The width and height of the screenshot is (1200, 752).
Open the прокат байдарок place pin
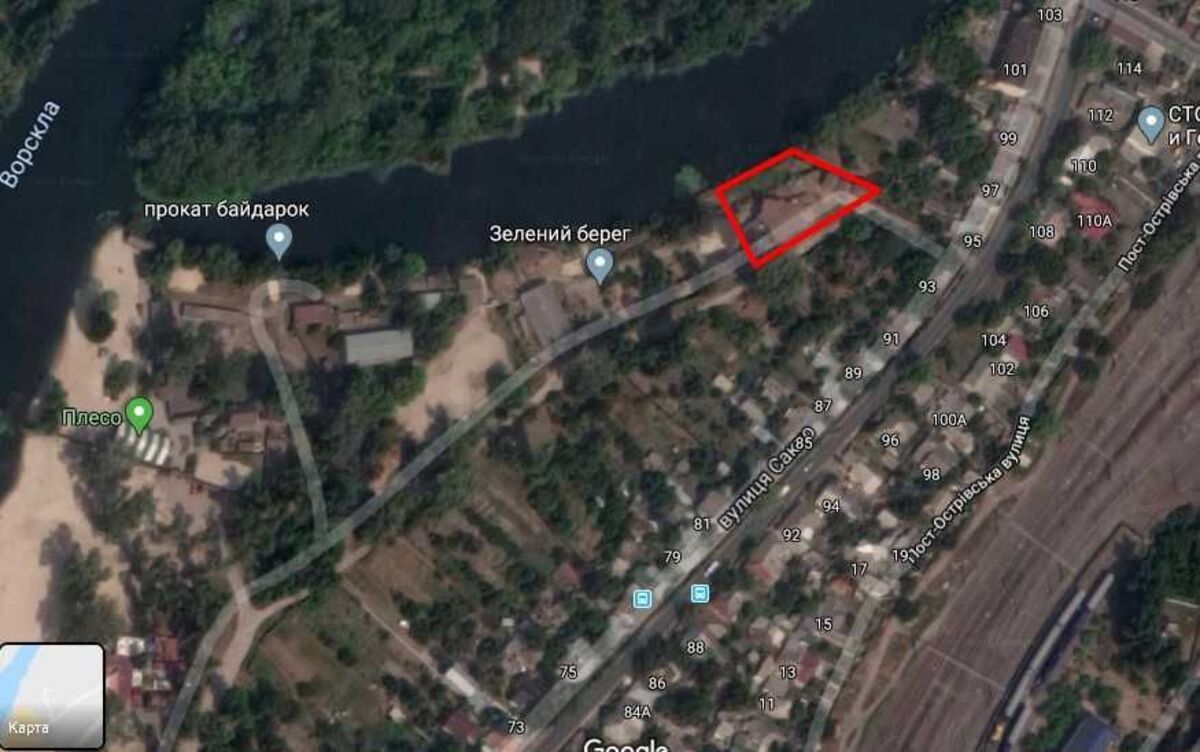pyautogui.click(x=279, y=240)
